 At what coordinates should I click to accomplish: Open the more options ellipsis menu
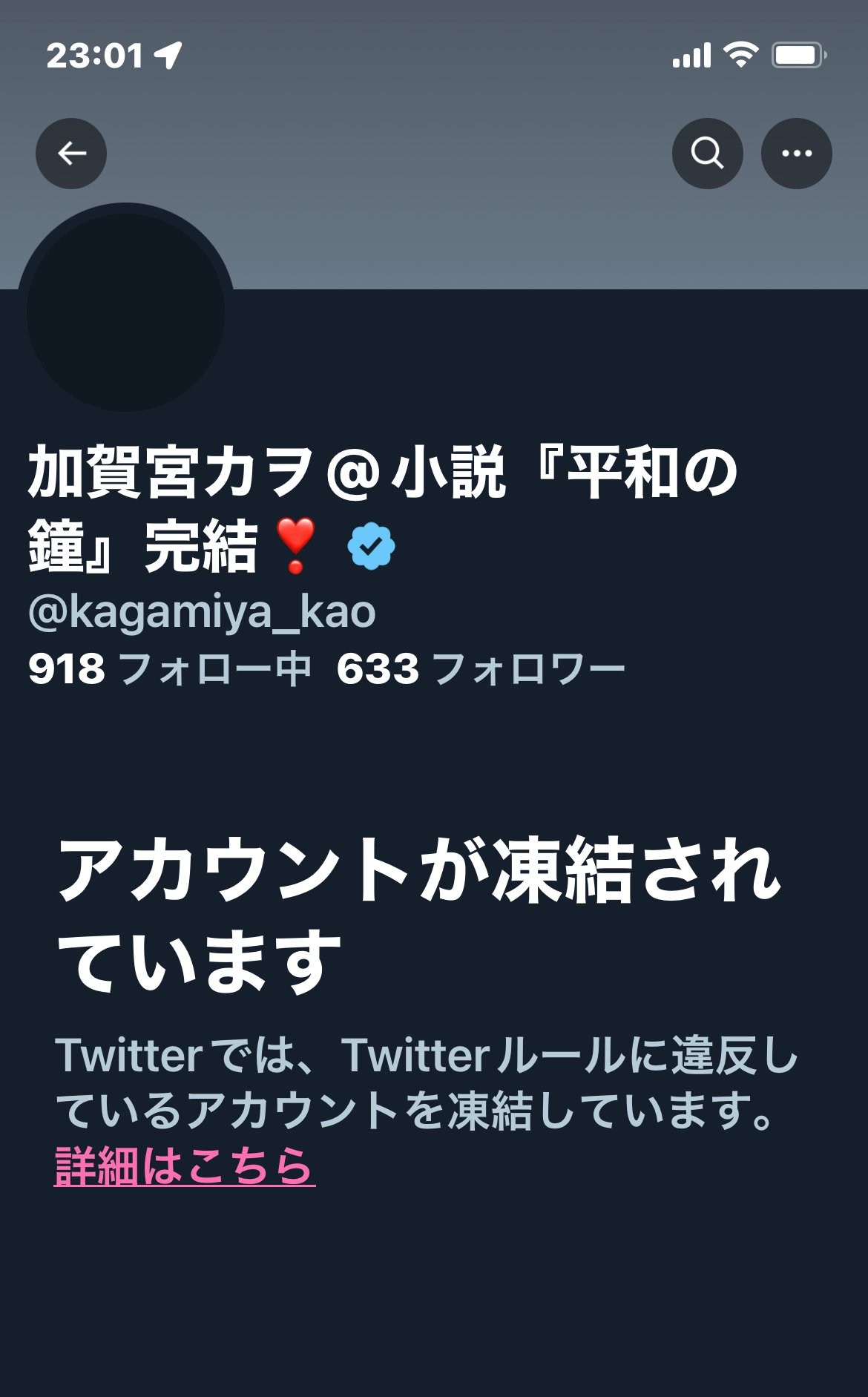click(797, 153)
